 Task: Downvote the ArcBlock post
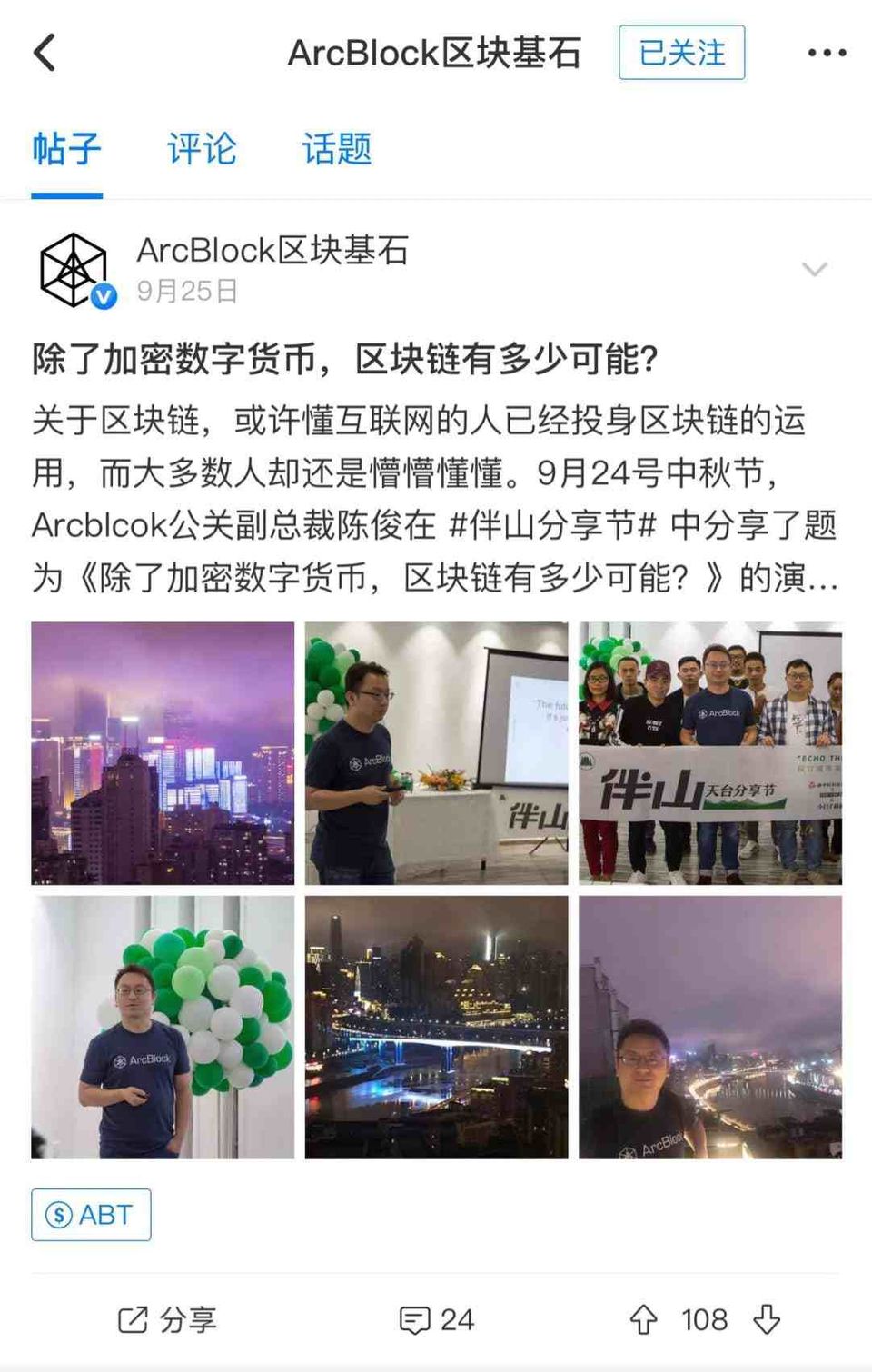767,1319
